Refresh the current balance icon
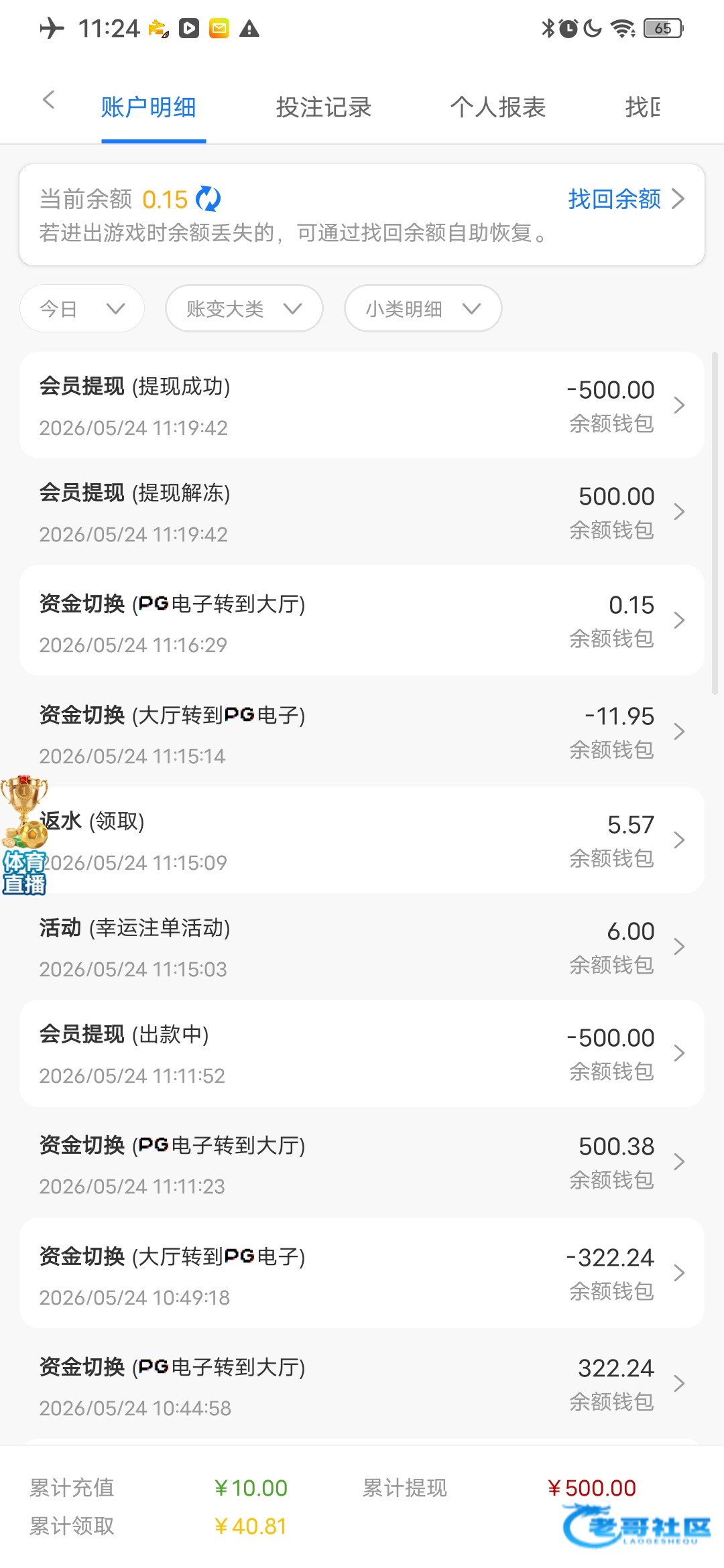The width and height of the screenshot is (724, 1568). (x=208, y=199)
